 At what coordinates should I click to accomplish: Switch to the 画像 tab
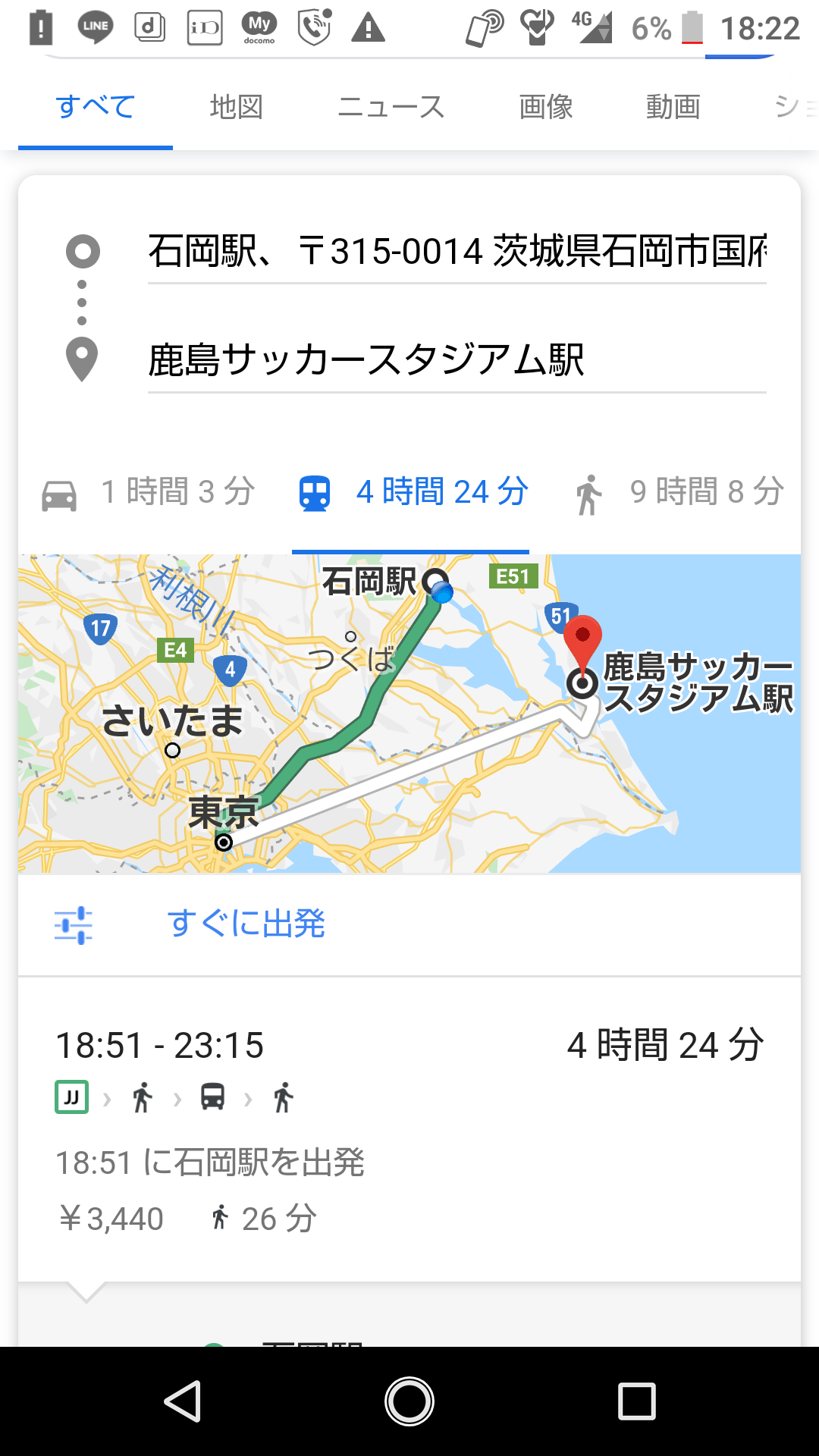pos(545,107)
